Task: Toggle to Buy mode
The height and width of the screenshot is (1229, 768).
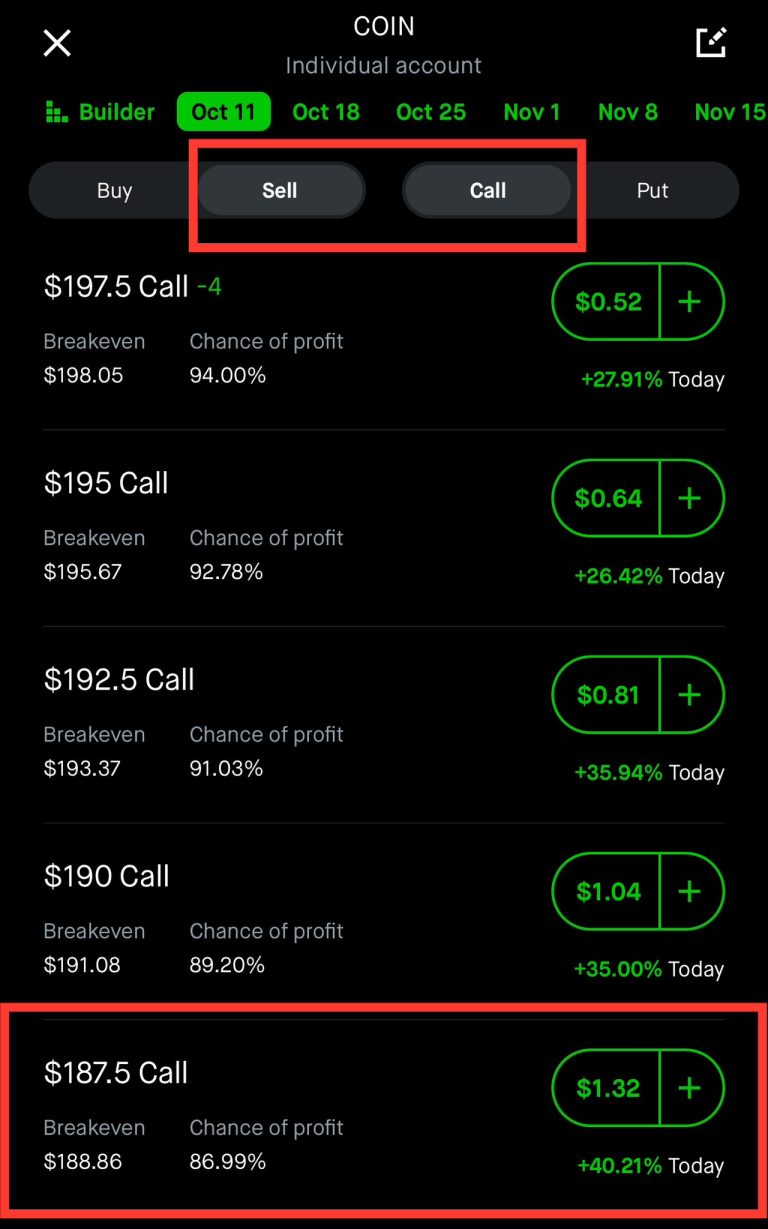Action: (115, 190)
